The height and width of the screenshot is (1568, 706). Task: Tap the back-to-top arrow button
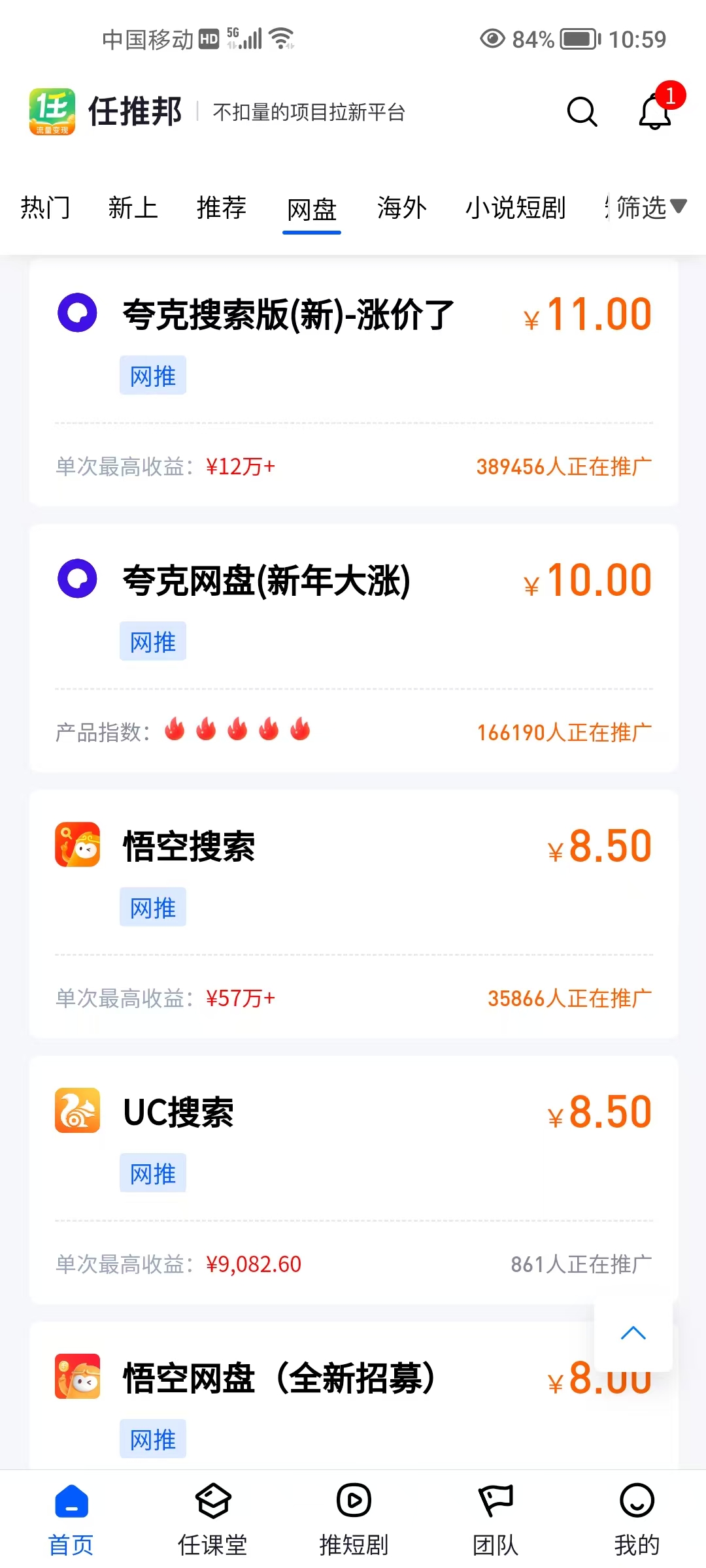click(633, 1333)
